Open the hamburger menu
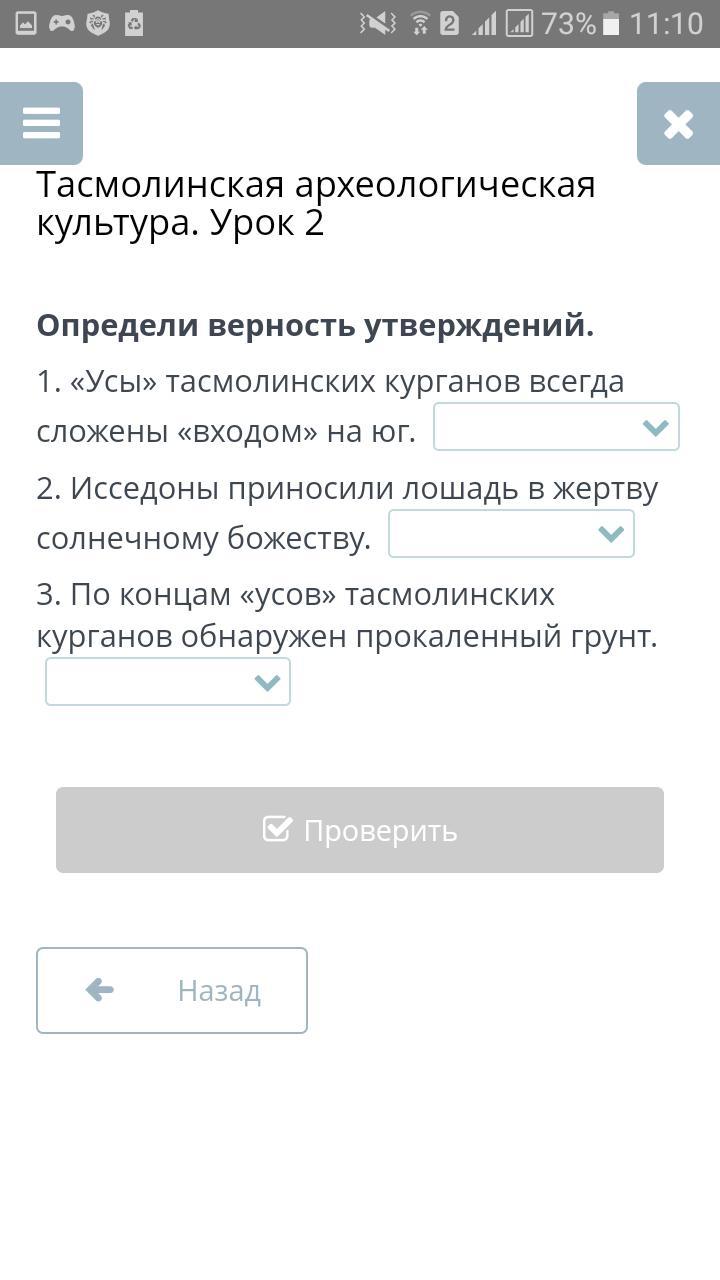This screenshot has width=720, height=1280. [41, 123]
